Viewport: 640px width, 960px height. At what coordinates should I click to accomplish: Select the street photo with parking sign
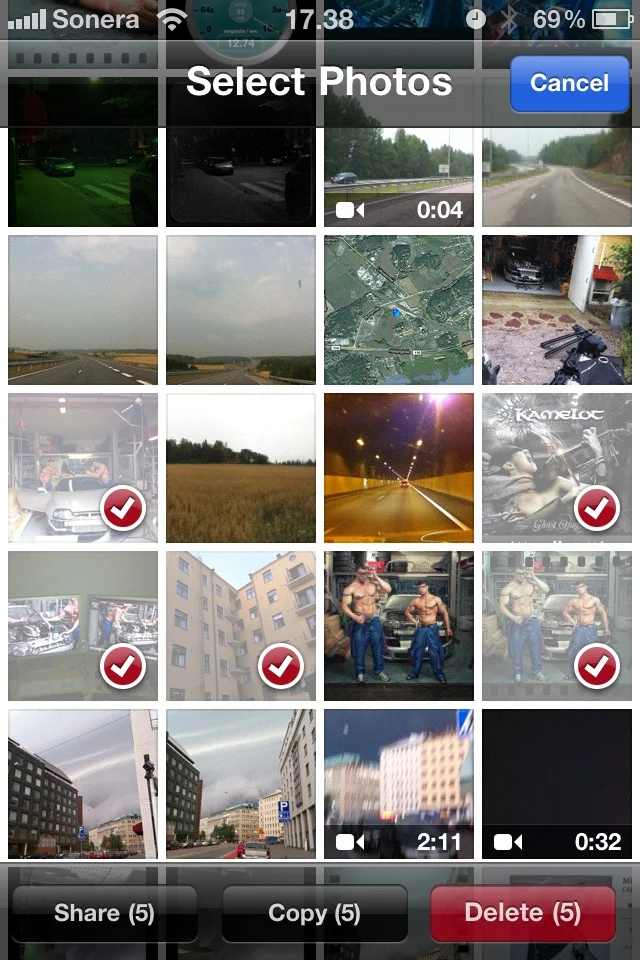[241, 783]
